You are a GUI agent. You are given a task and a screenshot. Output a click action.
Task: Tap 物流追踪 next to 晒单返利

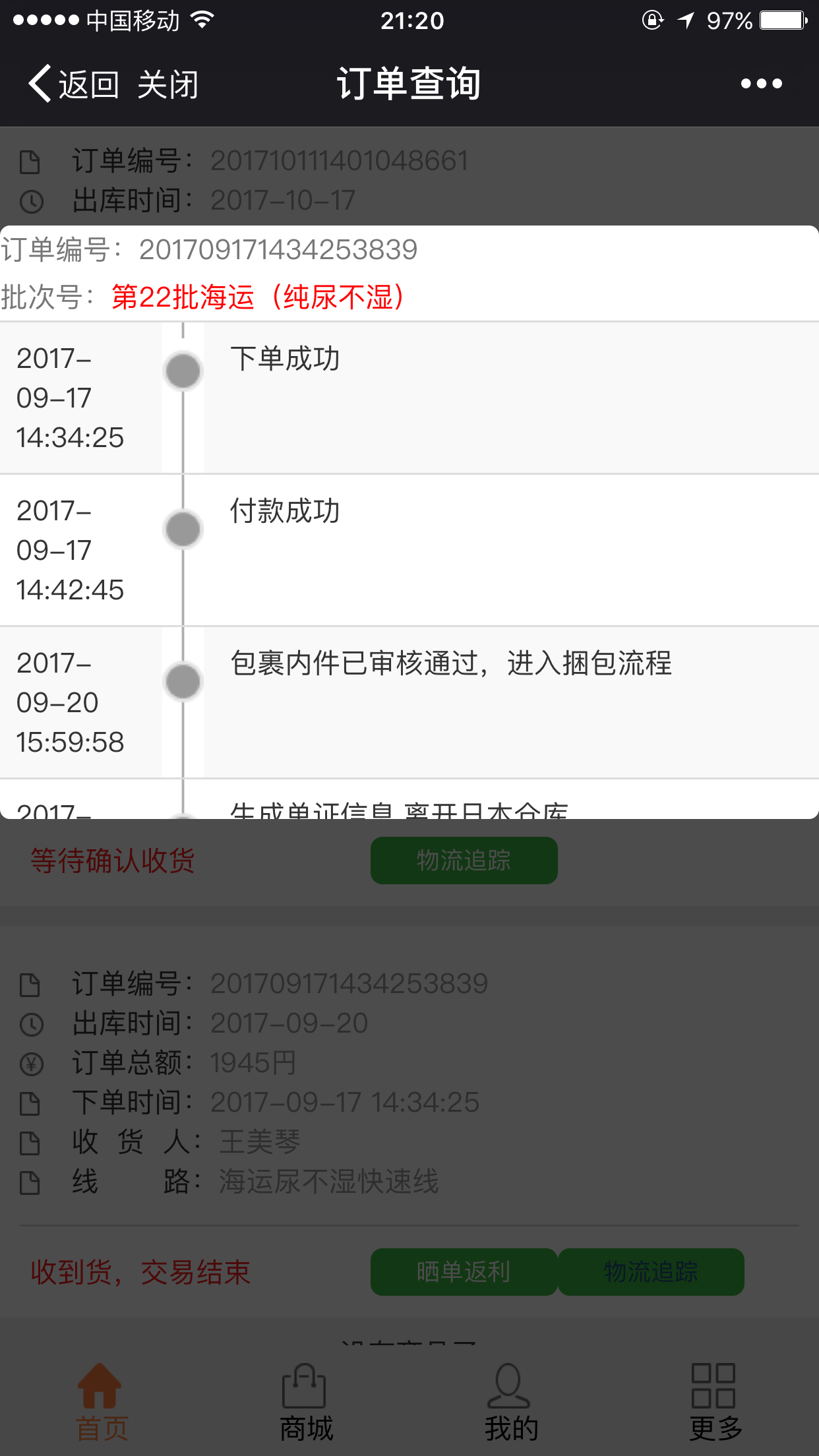click(651, 1272)
